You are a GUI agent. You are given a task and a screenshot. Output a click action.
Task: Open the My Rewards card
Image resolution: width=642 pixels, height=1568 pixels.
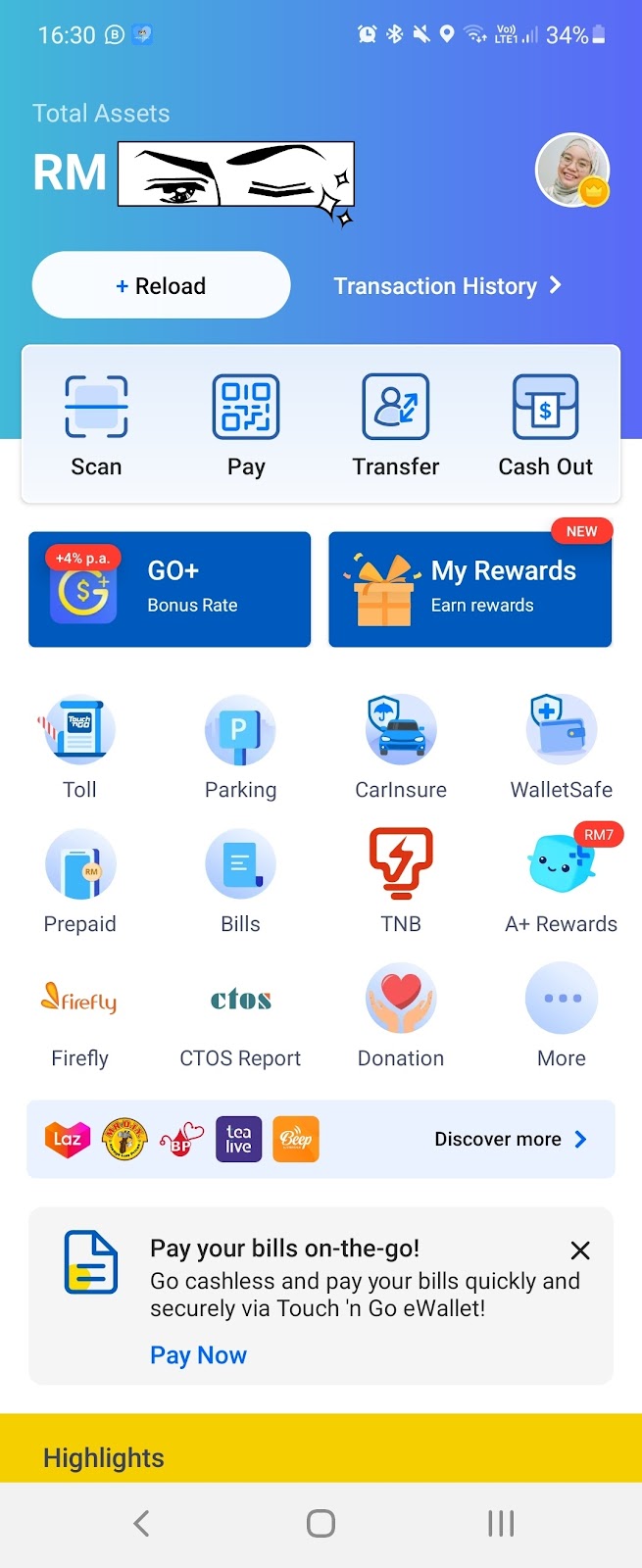tap(470, 589)
